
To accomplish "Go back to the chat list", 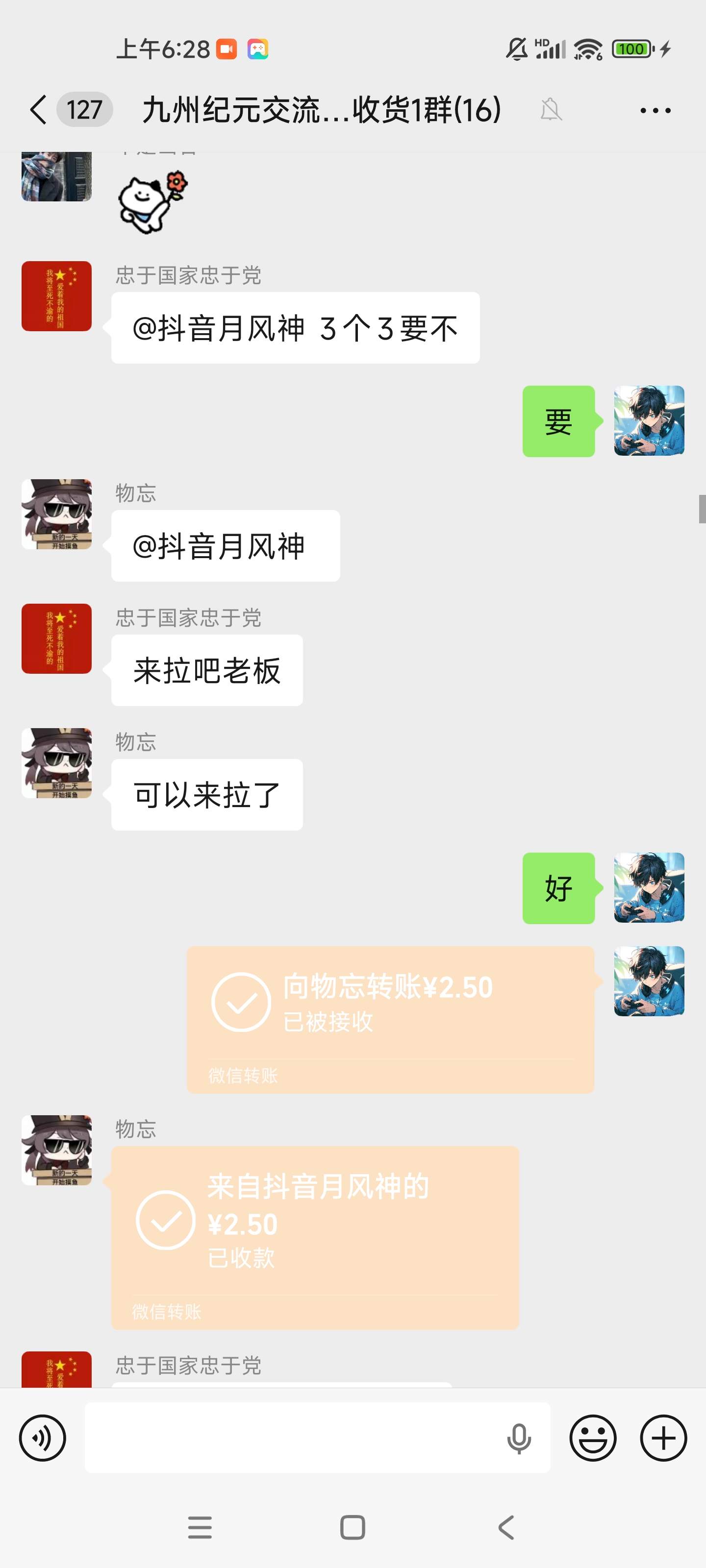I will pyautogui.click(x=38, y=110).
